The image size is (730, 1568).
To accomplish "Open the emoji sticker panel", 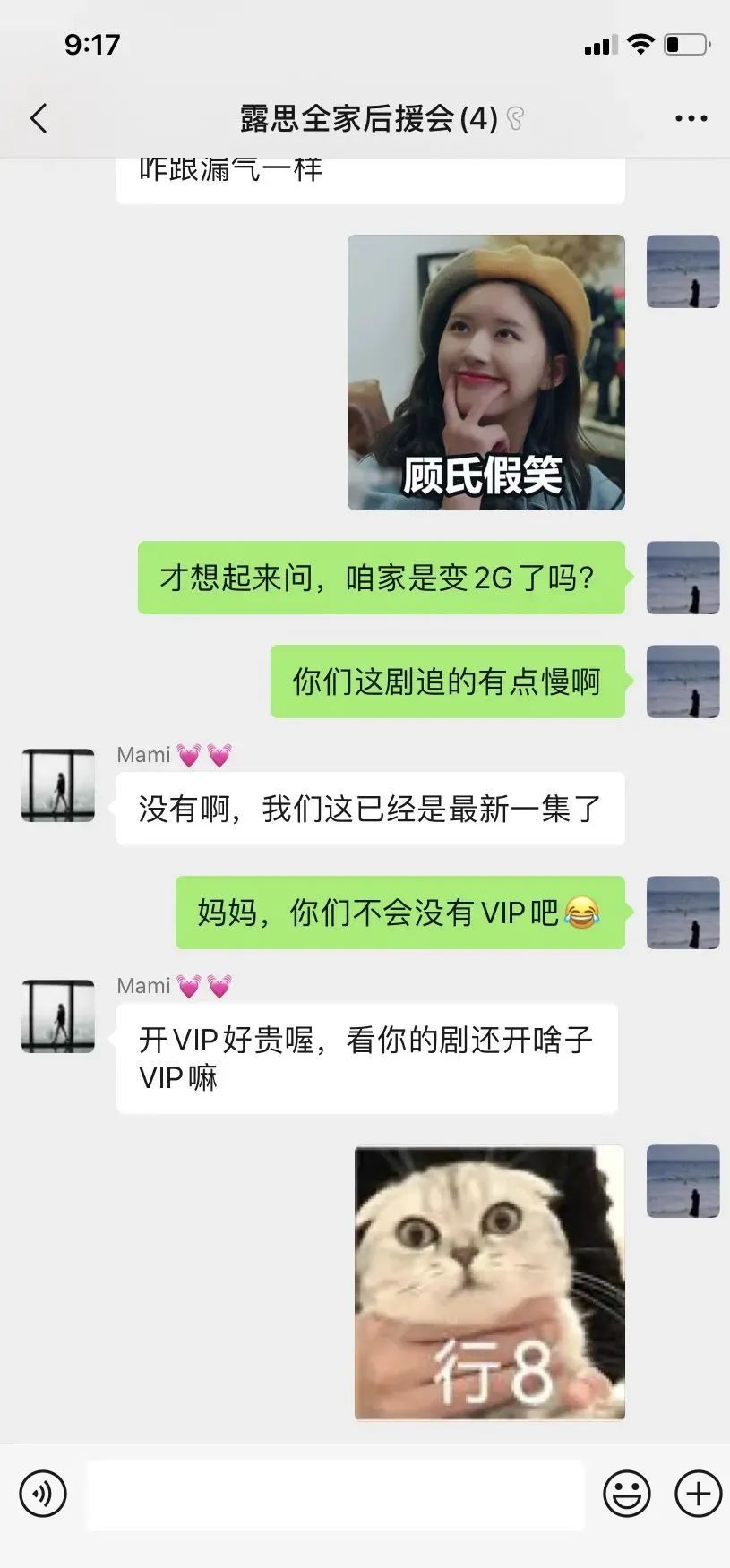I will point(626,1494).
